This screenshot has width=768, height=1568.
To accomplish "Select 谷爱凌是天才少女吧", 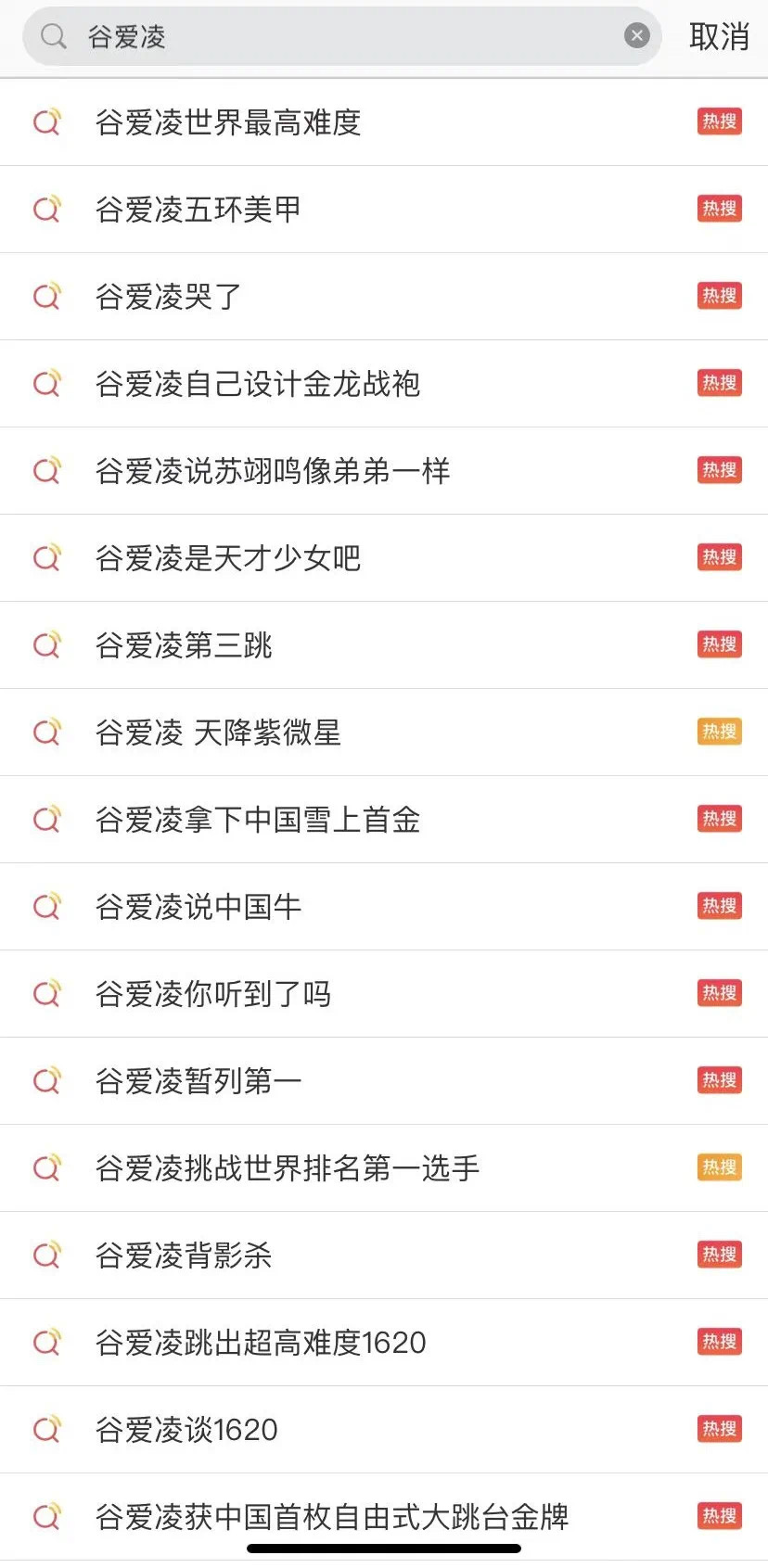I will pyautogui.click(x=228, y=558).
